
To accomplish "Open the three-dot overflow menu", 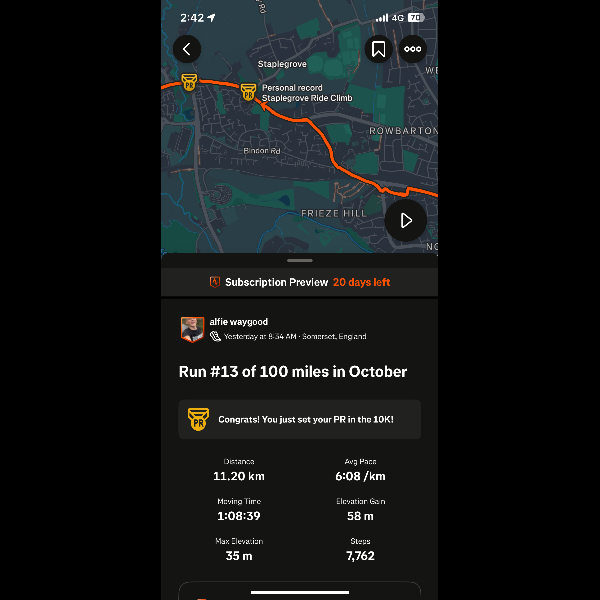I will [412, 49].
